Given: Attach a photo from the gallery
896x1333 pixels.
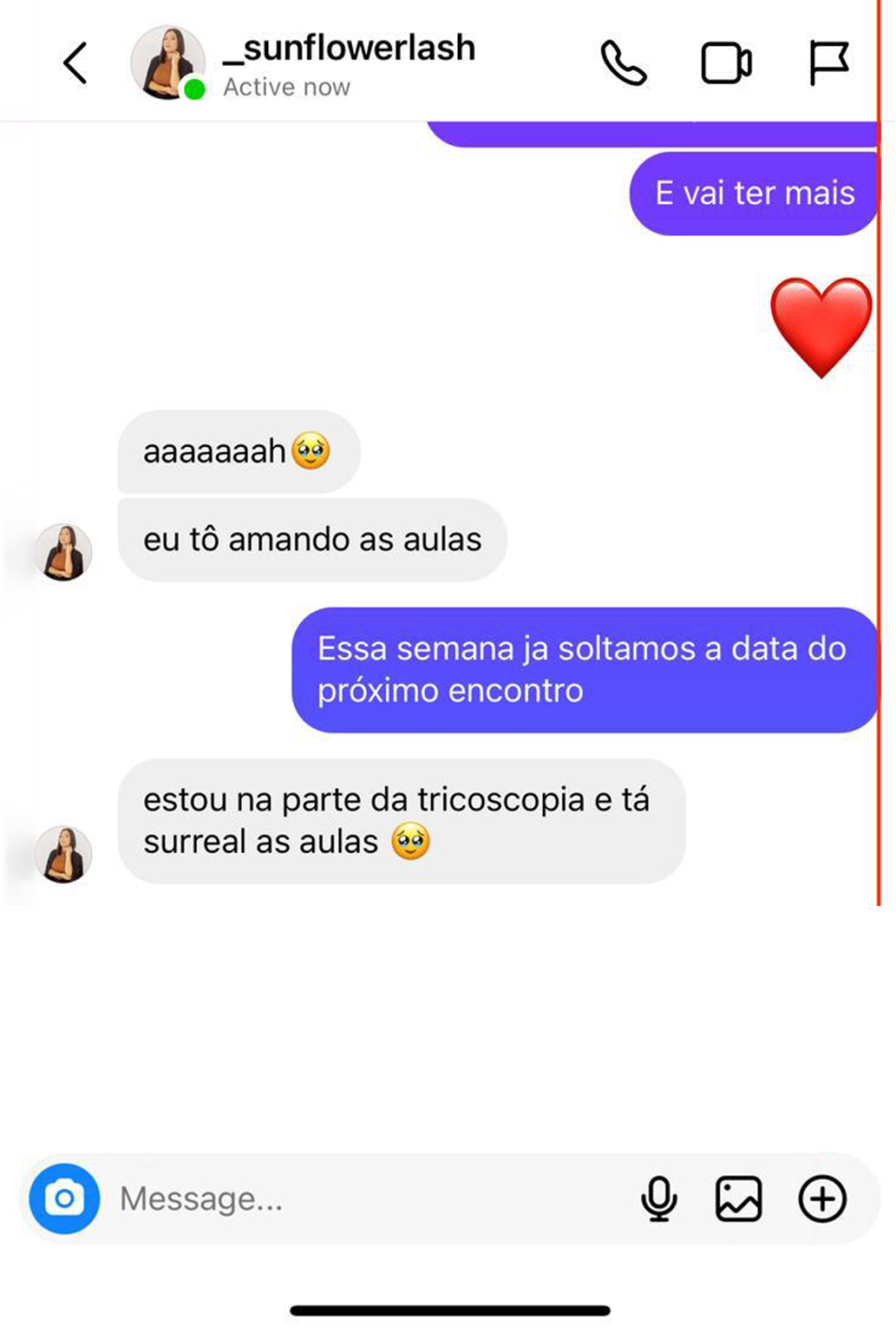Looking at the screenshot, I should click(738, 1198).
